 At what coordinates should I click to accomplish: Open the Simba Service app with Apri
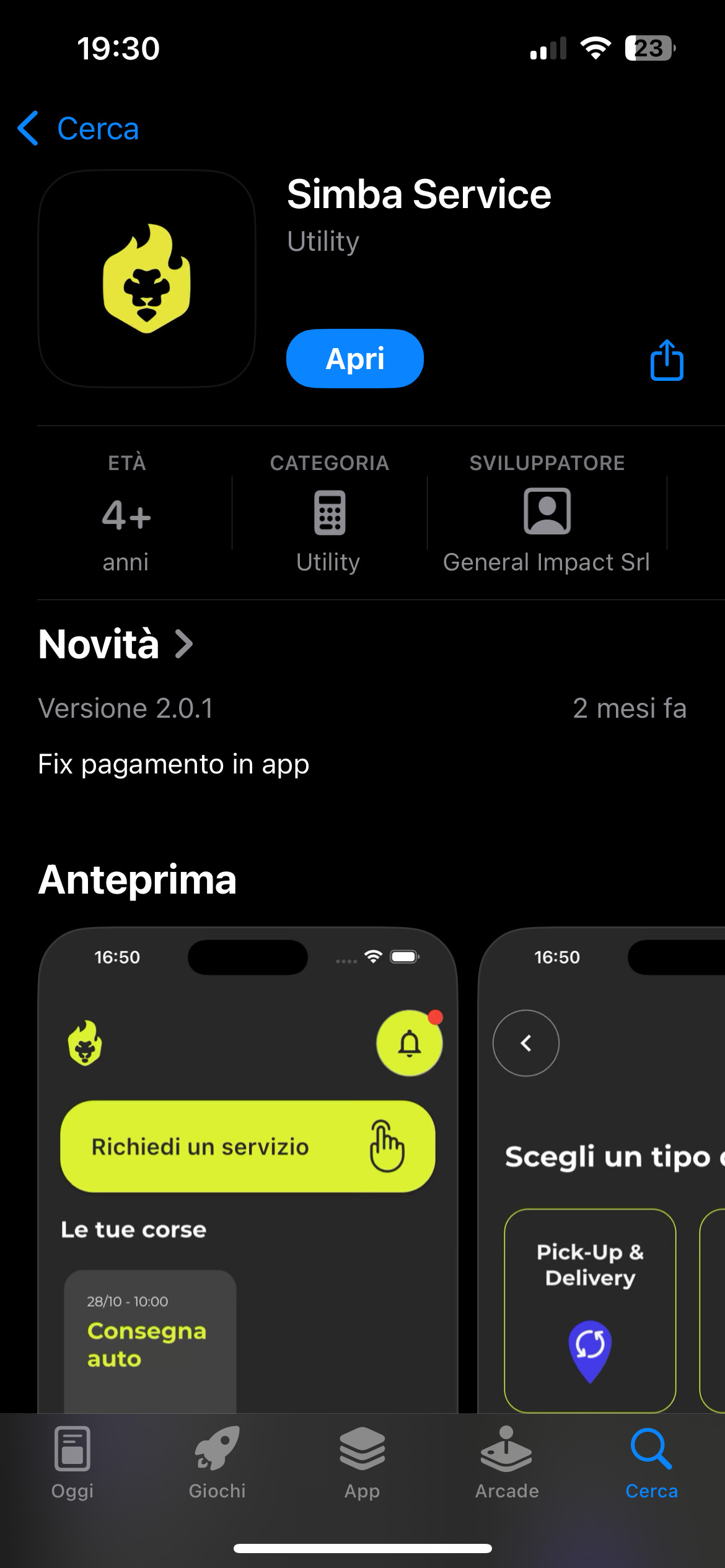pos(354,359)
